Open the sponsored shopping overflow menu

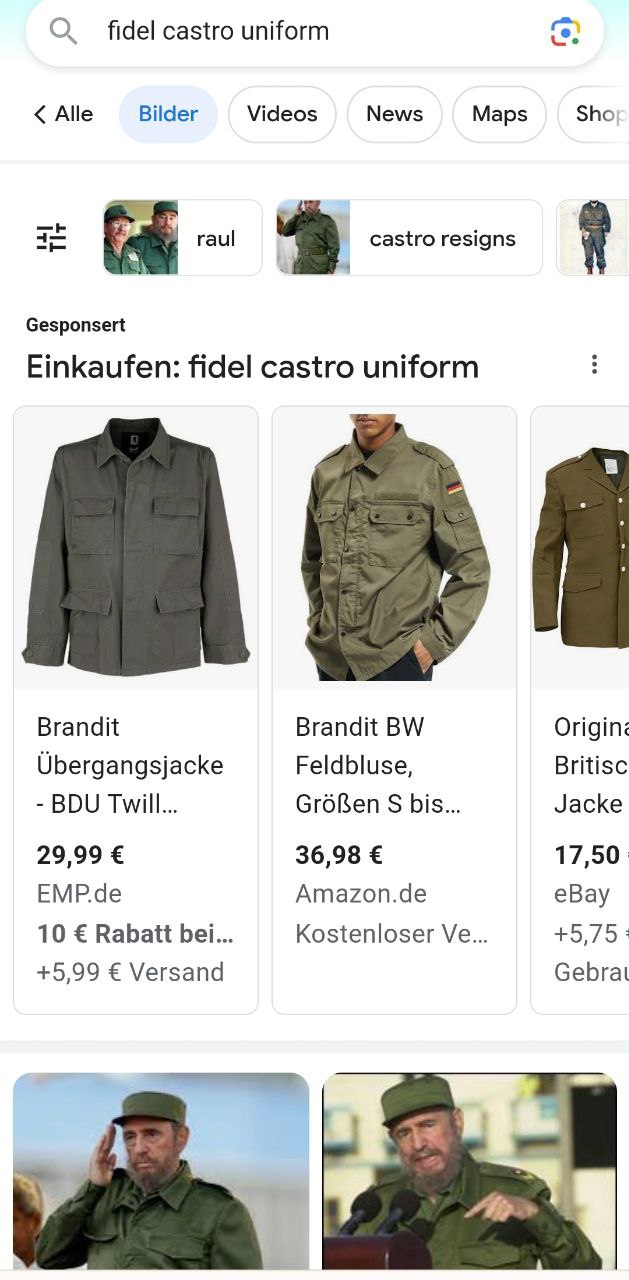click(594, 365)
